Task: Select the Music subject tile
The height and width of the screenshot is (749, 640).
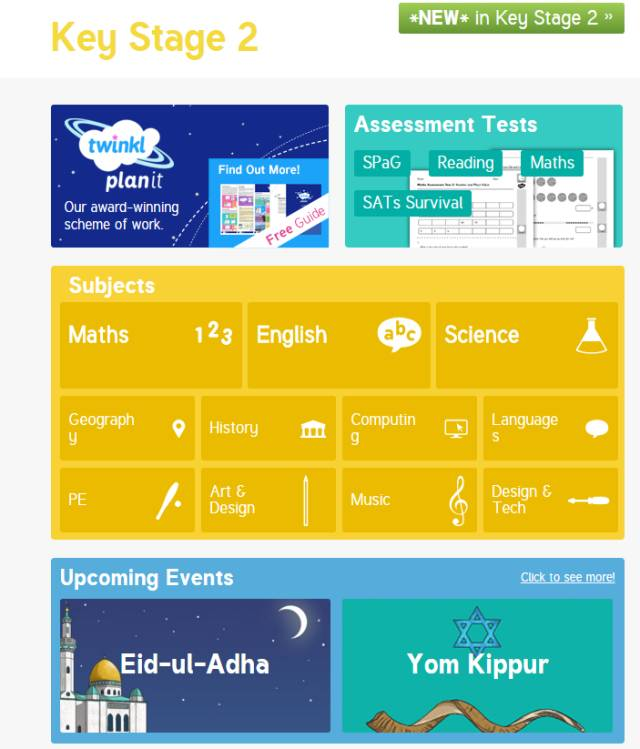Action: click(x=409, y=499)
